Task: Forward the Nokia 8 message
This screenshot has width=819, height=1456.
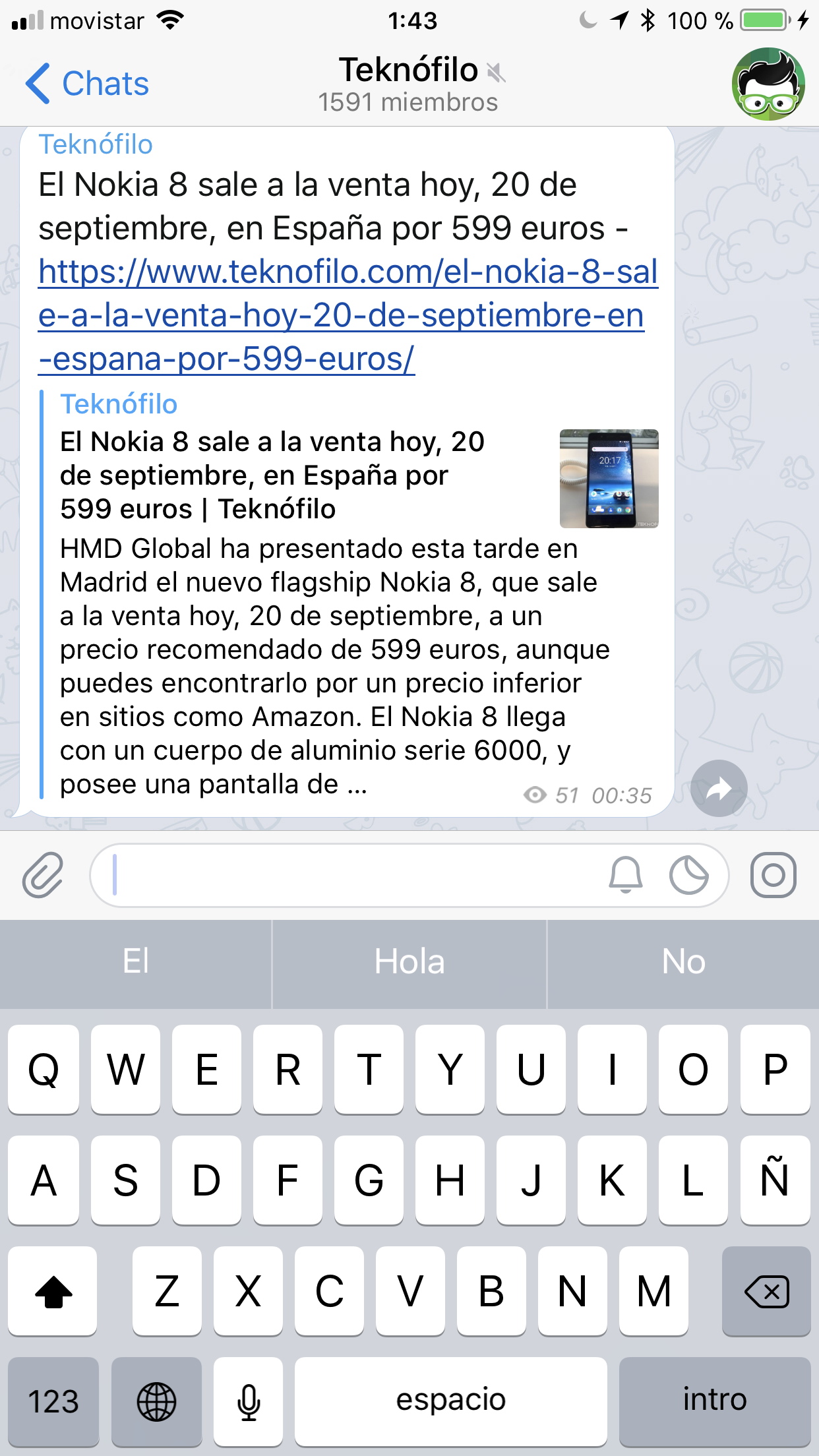Action: [x=719, y=788]
